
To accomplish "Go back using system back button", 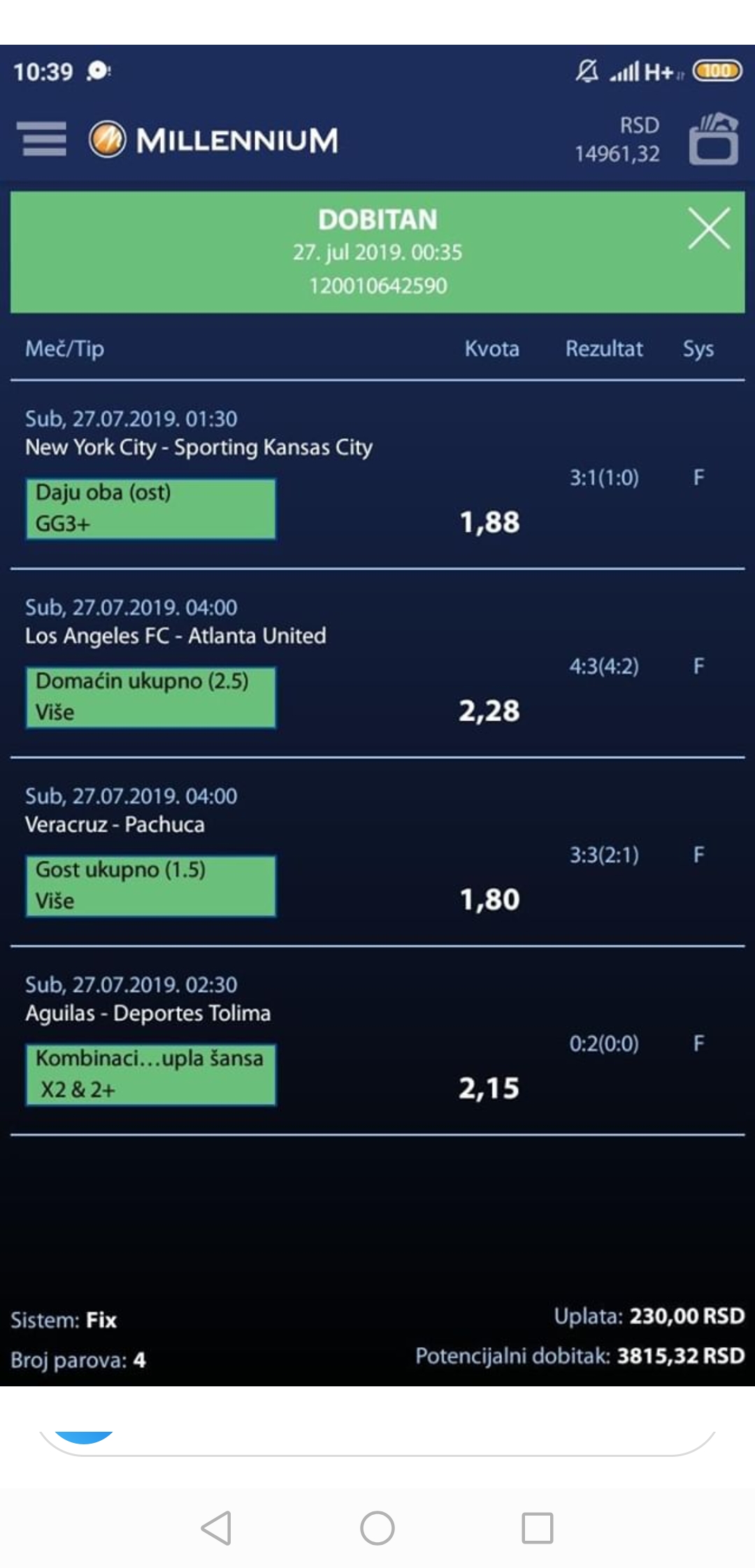I will tap(217, 1528).
